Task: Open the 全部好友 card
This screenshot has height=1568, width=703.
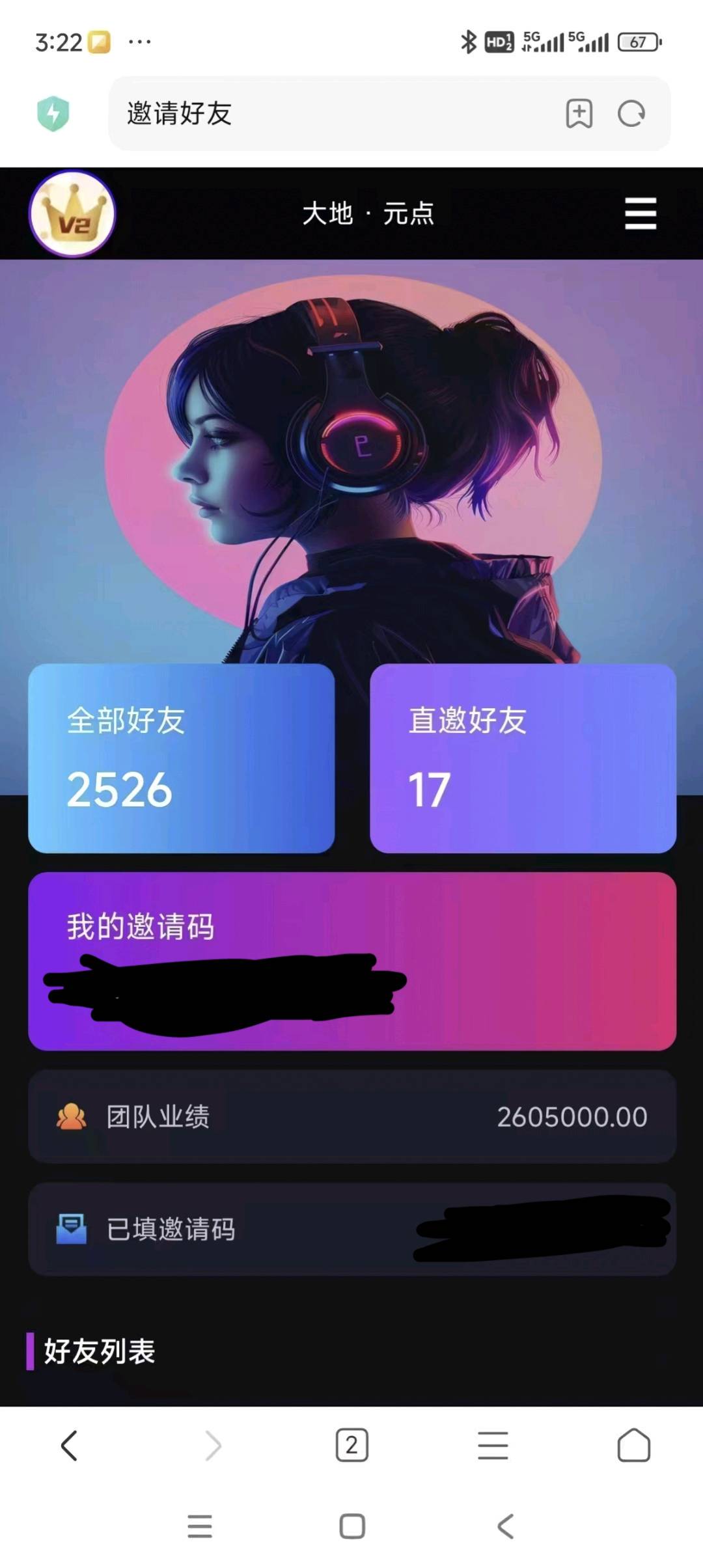Action: (x=182, y=758)
